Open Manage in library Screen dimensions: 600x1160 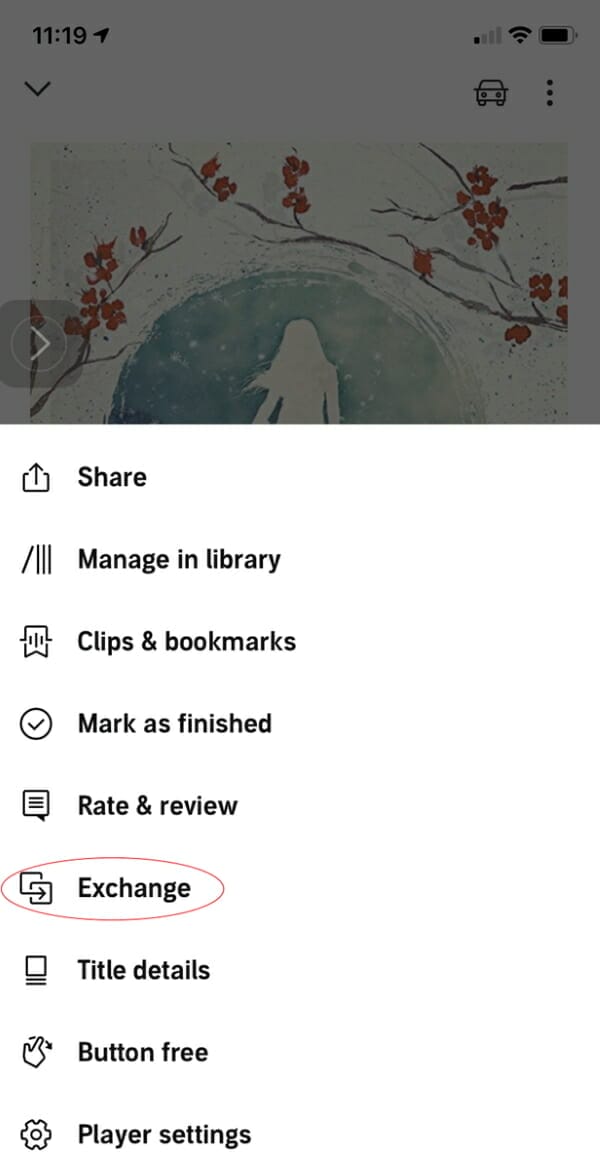coord(300,559)
